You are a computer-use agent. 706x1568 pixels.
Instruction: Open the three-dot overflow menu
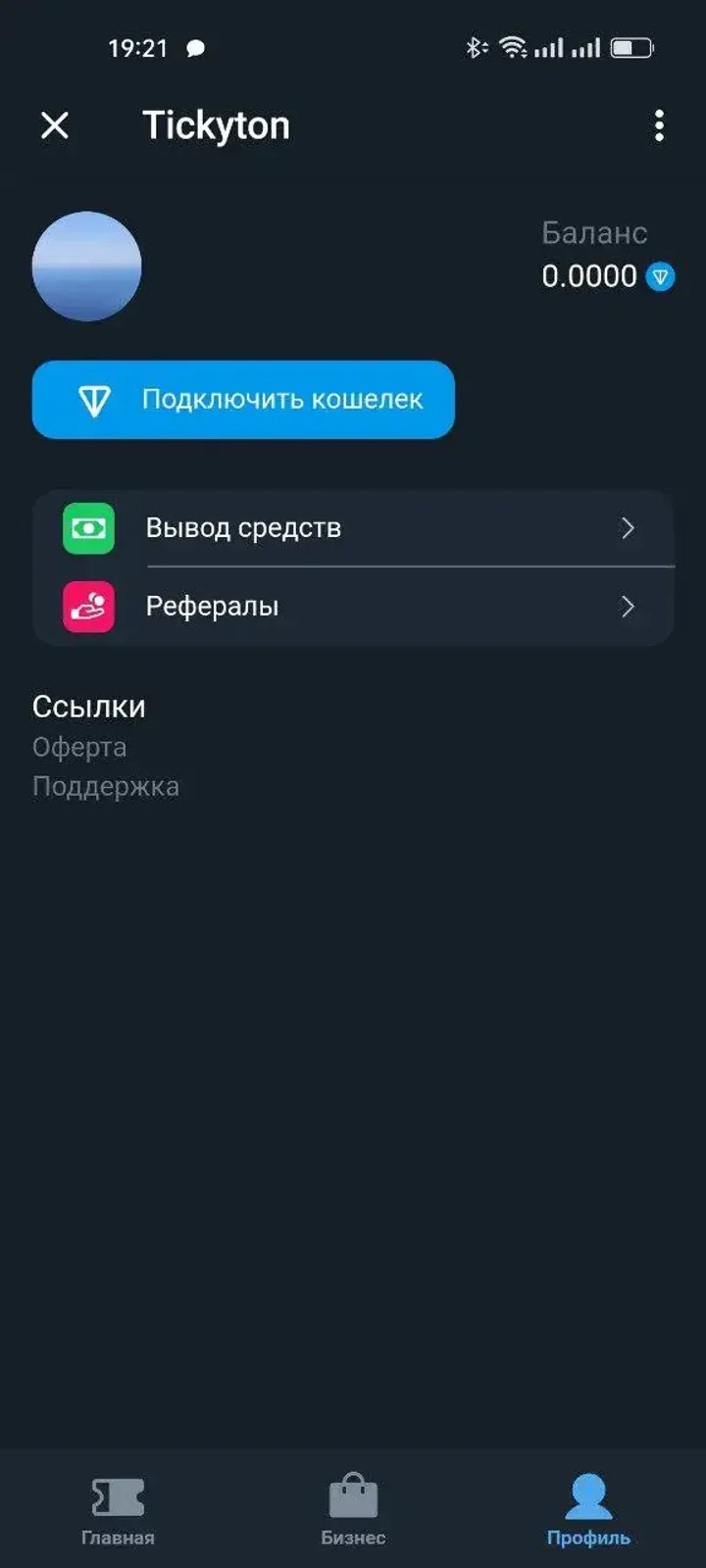[x=658, y=125]
